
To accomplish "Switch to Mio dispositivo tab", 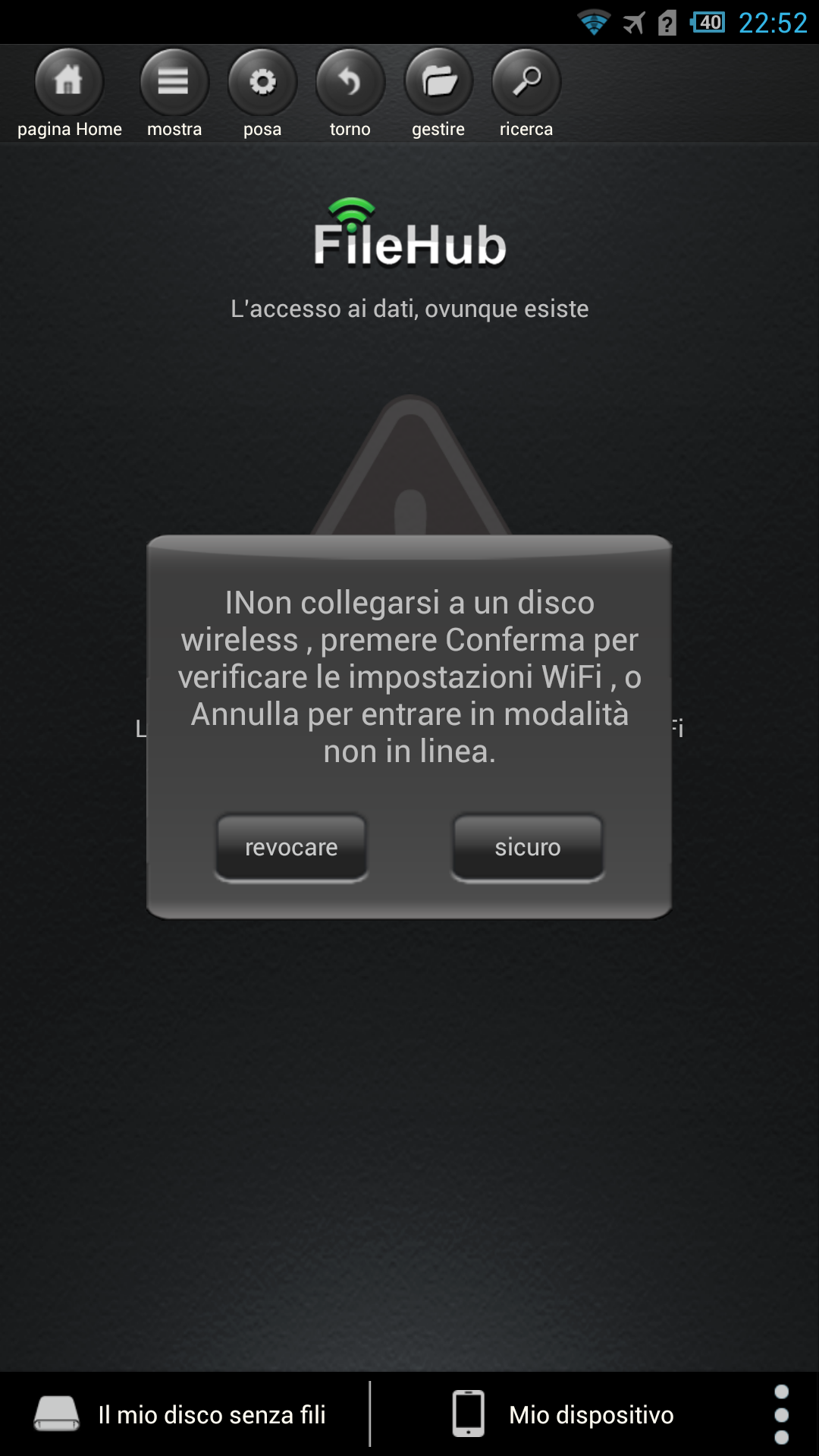I will (x=563, y=1414).
